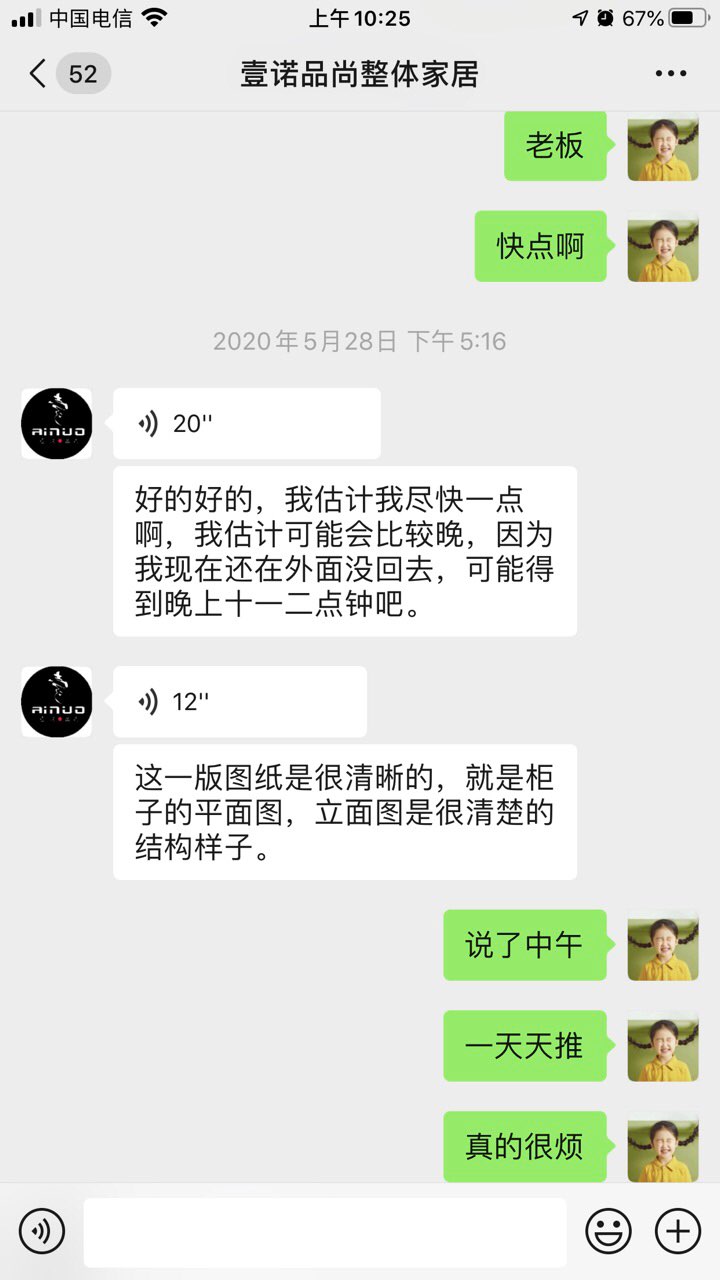The image size is (720, 1280).
Task: Open the AINUO contact avatar by 20'' voice
Action: click(x=57, y=424)
